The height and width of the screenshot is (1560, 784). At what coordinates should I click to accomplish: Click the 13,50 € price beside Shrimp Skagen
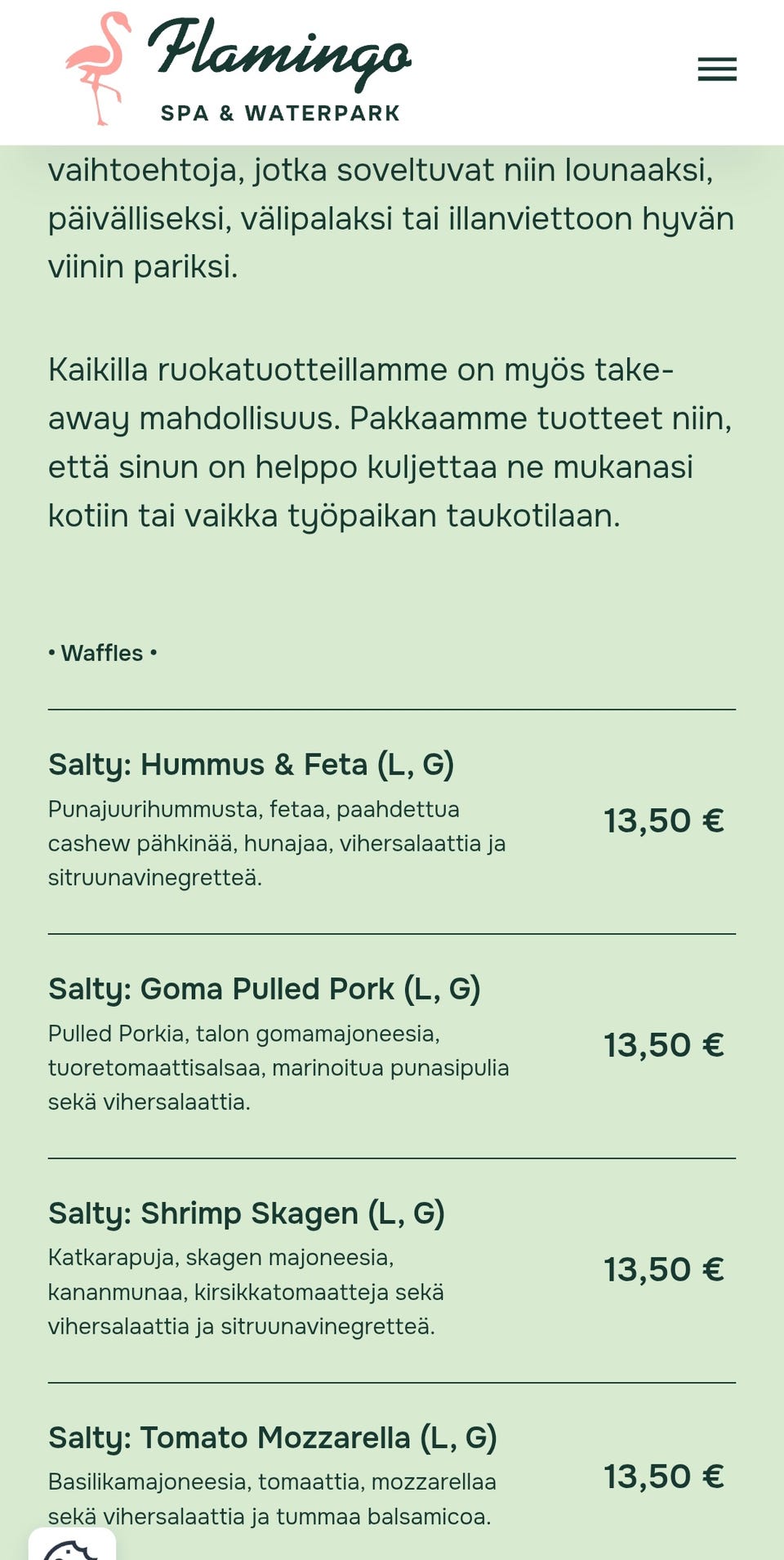pos(664,1269)
